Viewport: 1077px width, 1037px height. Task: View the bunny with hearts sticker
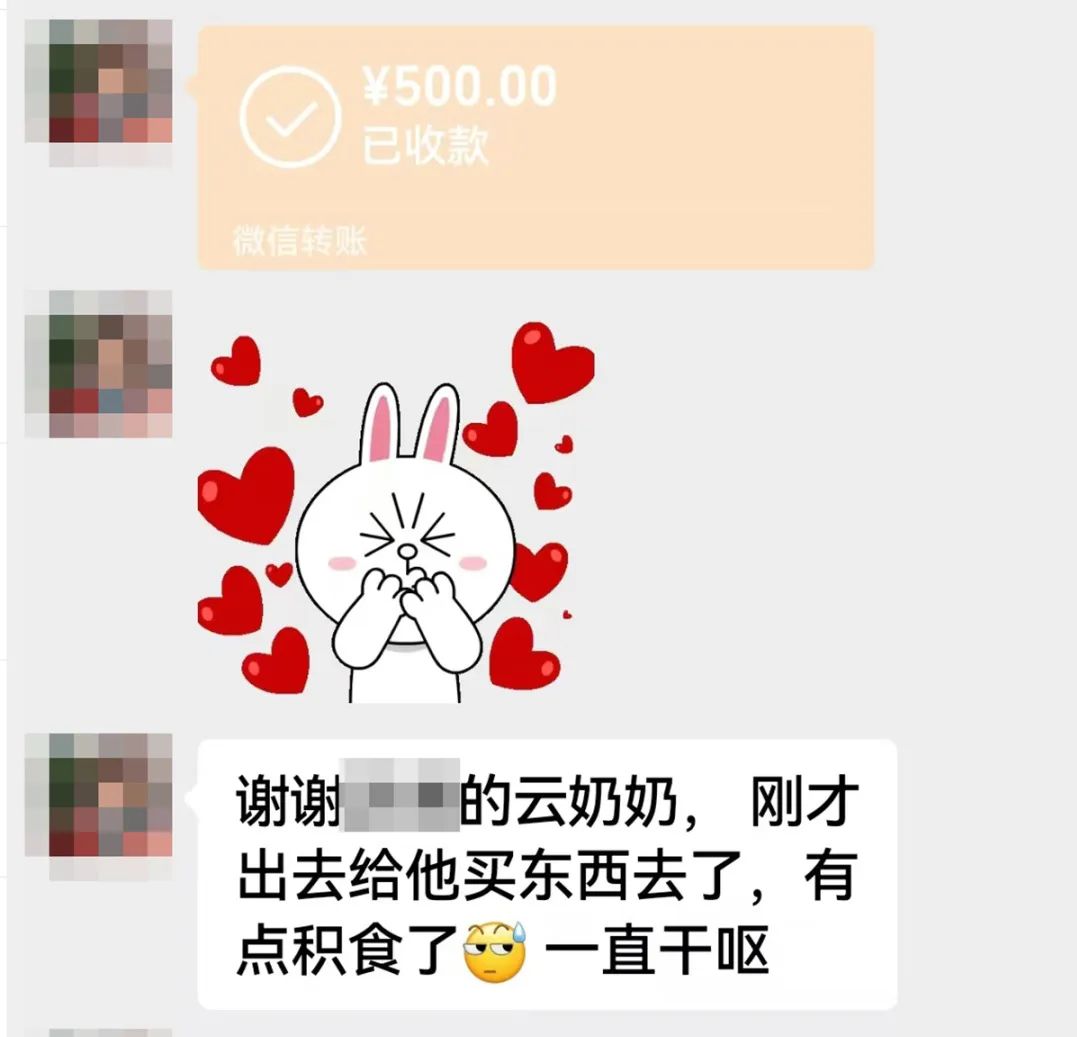[396, 510]
